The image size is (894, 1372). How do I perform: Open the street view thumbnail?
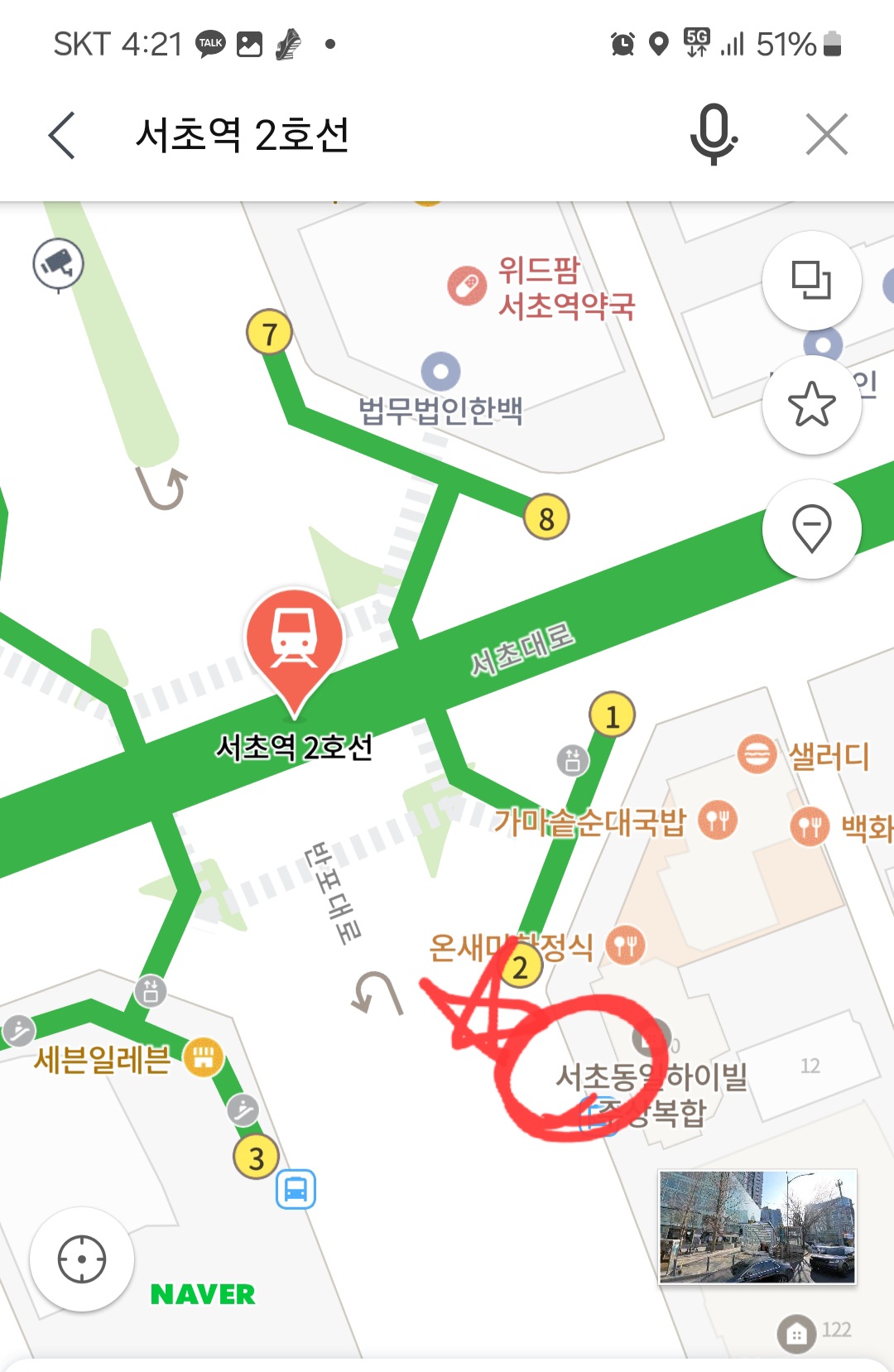757,1226
